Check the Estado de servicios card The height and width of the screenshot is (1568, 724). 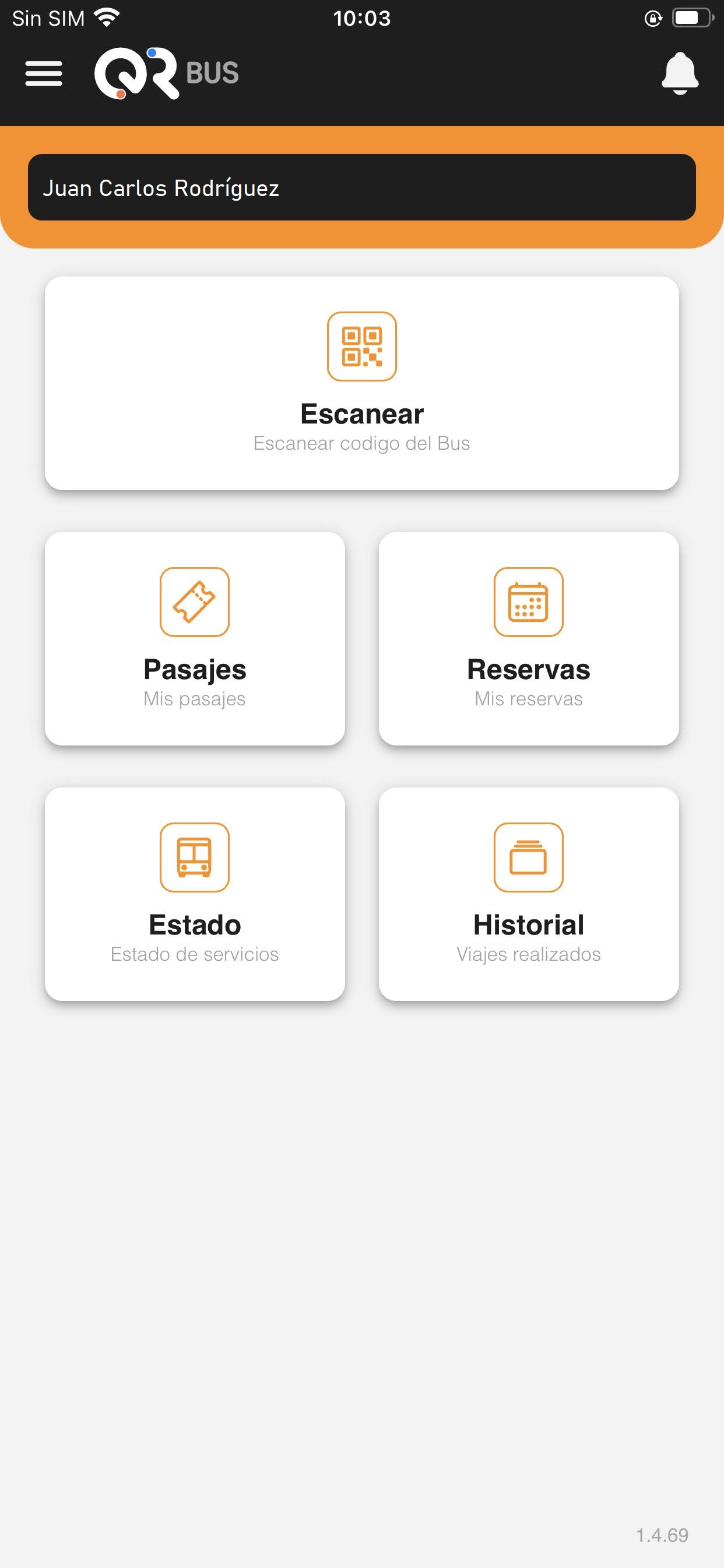pyautogui.click(x=195, y=894)
